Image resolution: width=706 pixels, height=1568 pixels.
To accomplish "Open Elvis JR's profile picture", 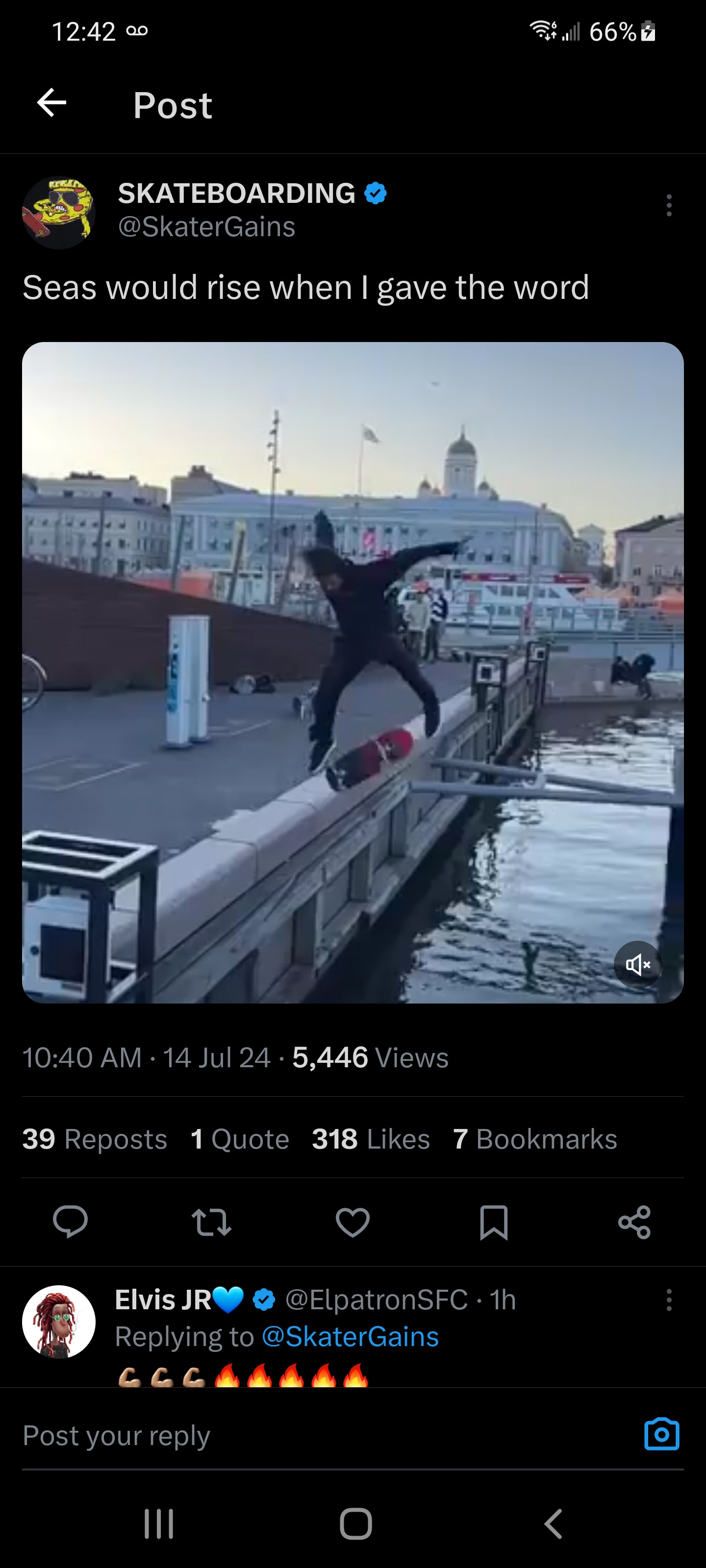I will [59, 1322].
